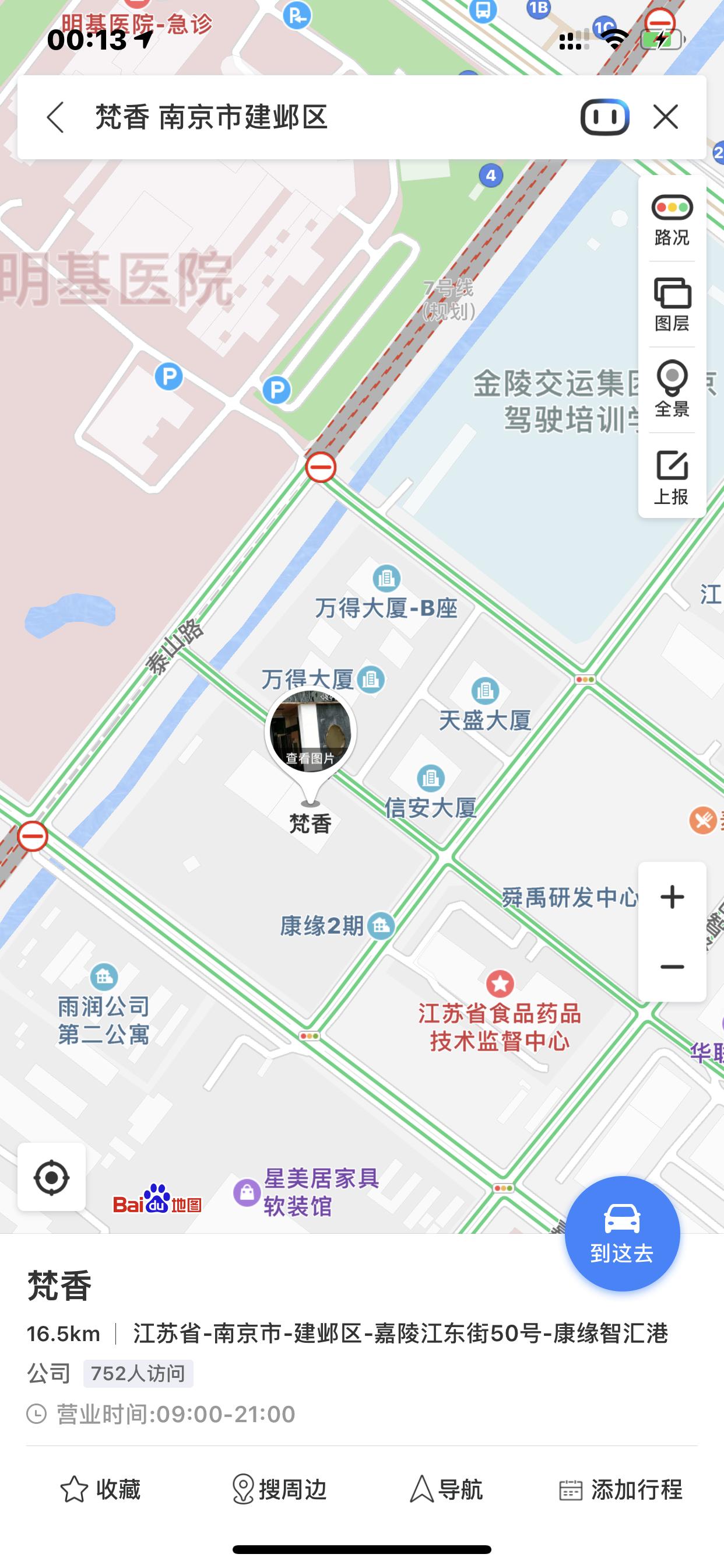Save this place with 收藏
Image resolution: width=724 pixels, height=1568 pixels.
click(x=100, y=1490)
